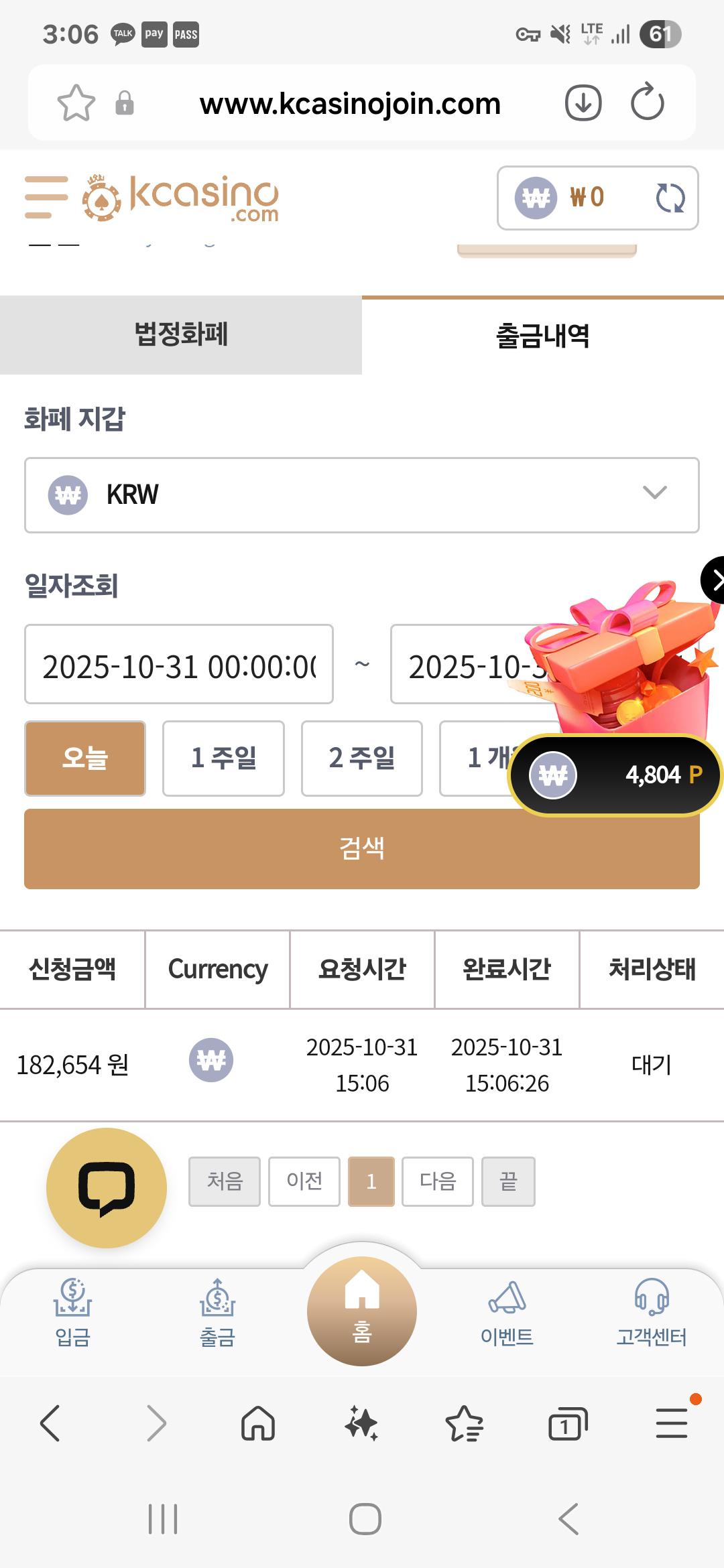Select the 출금내역 tab
Viewport: 724px width, 1568px height.
542,336
